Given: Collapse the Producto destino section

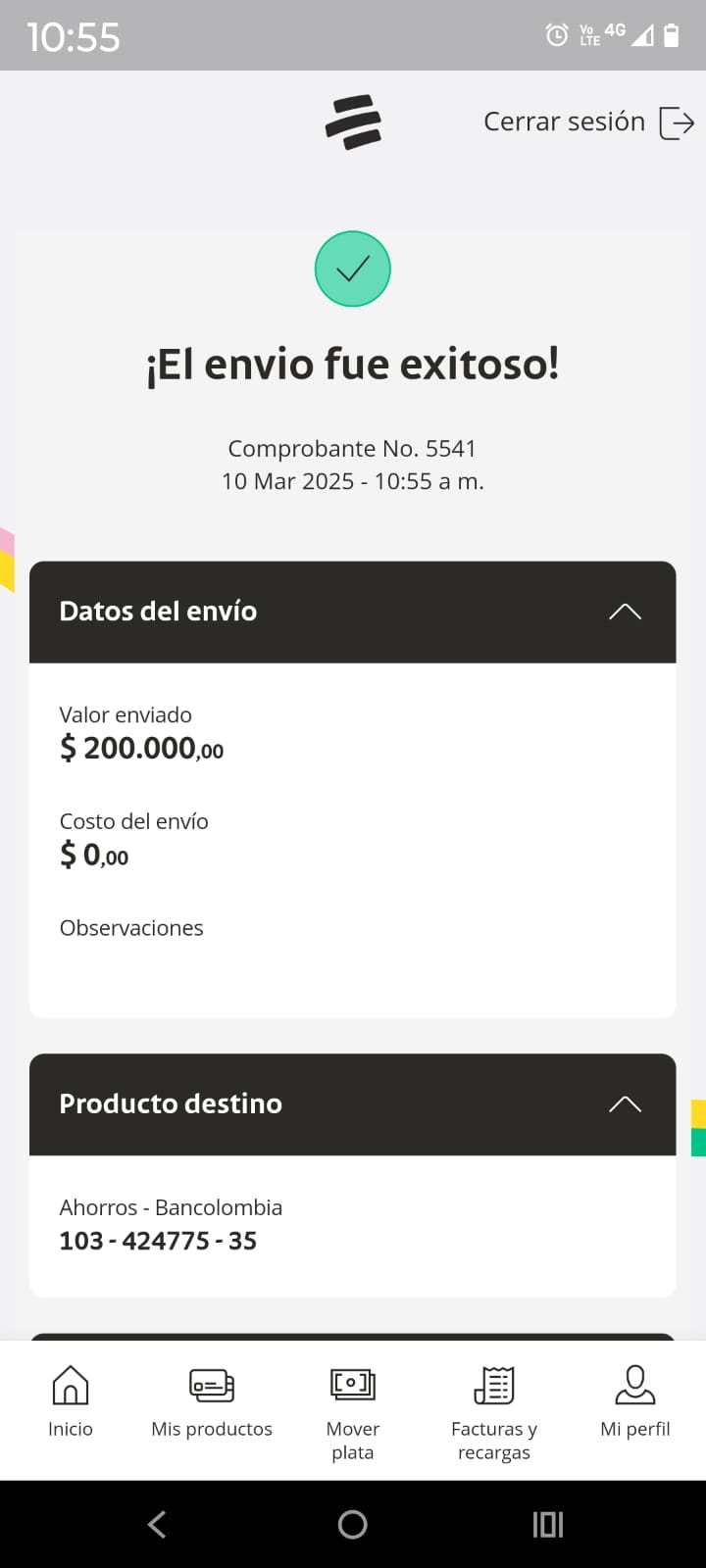Looking at the screenshot, I should click(x=625, y=1104).
